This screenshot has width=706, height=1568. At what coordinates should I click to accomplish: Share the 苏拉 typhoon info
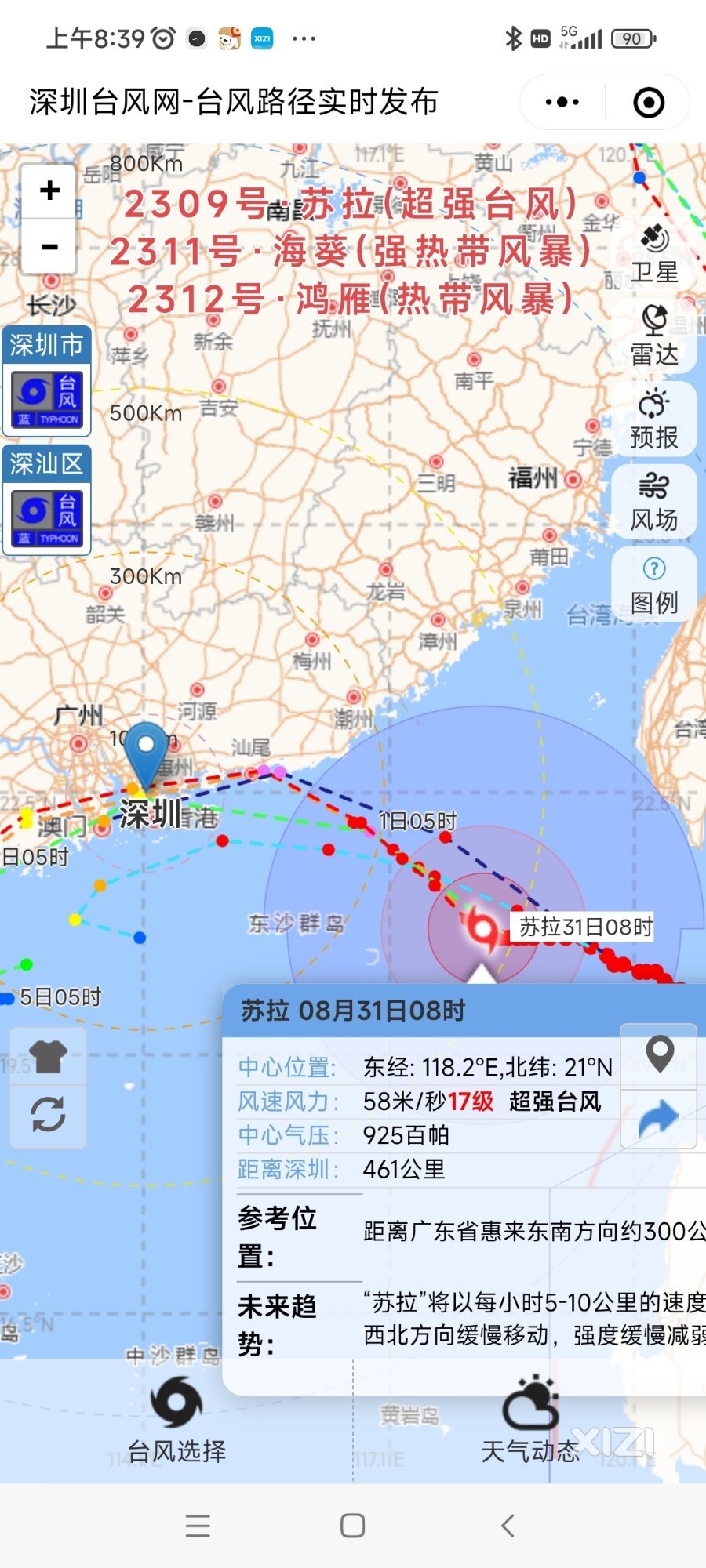[658, 1119]
